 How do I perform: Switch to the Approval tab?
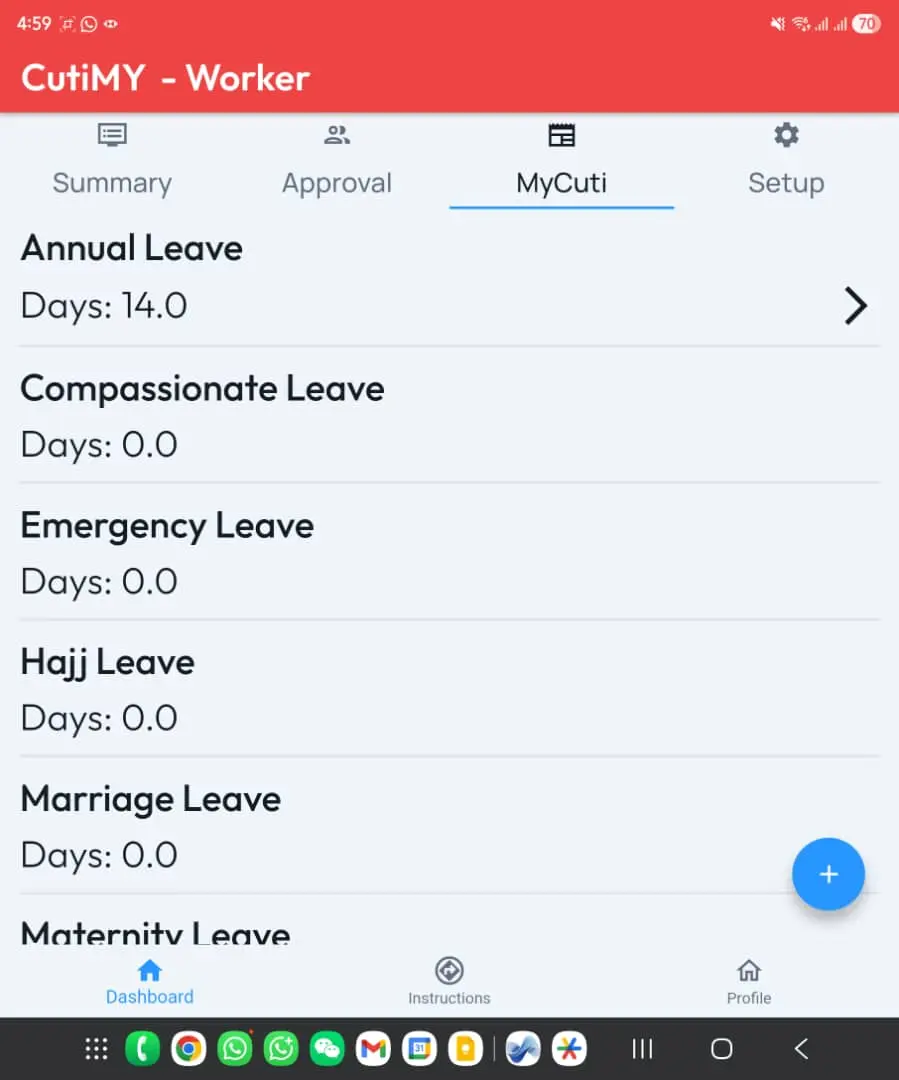tap(337, 162)
